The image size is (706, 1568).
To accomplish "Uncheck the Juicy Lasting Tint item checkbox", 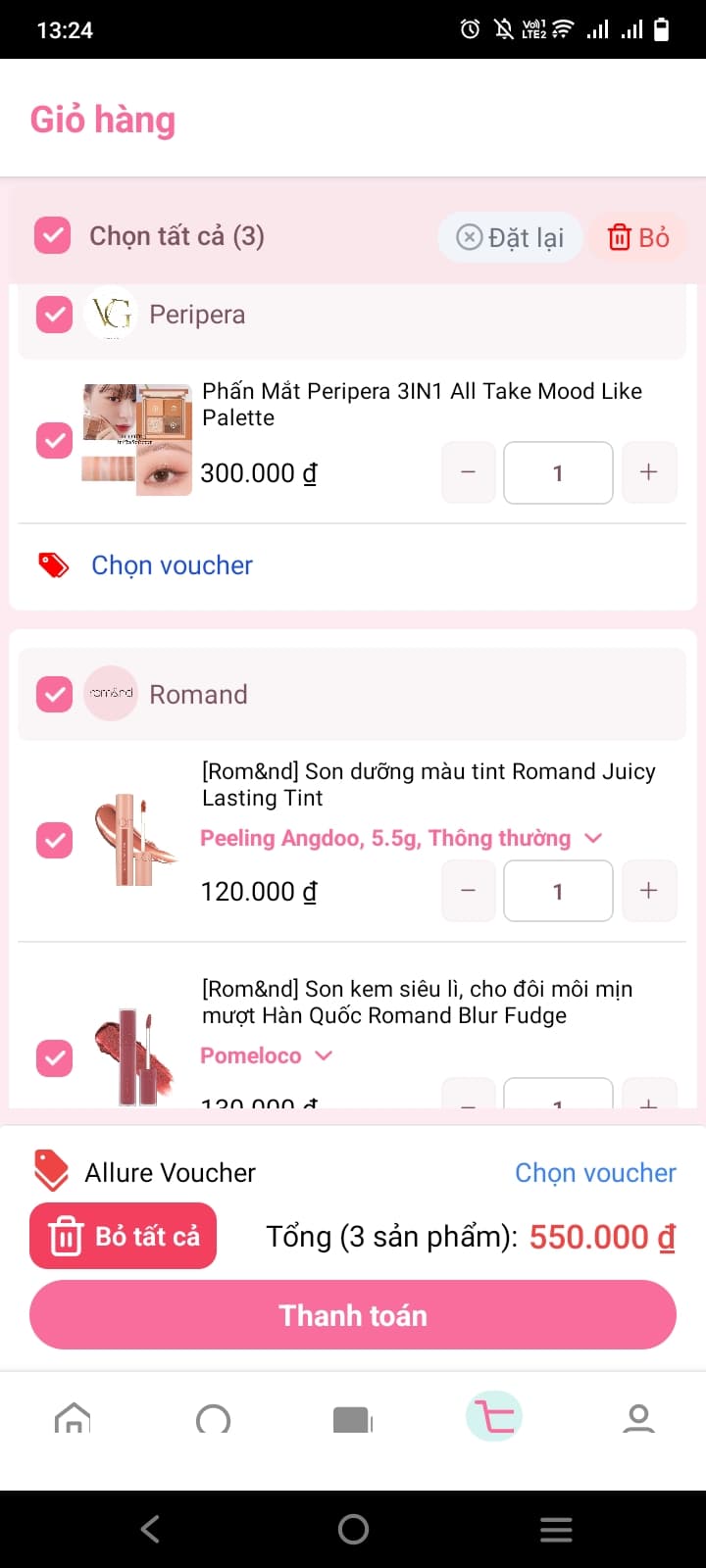I will 54,840.
